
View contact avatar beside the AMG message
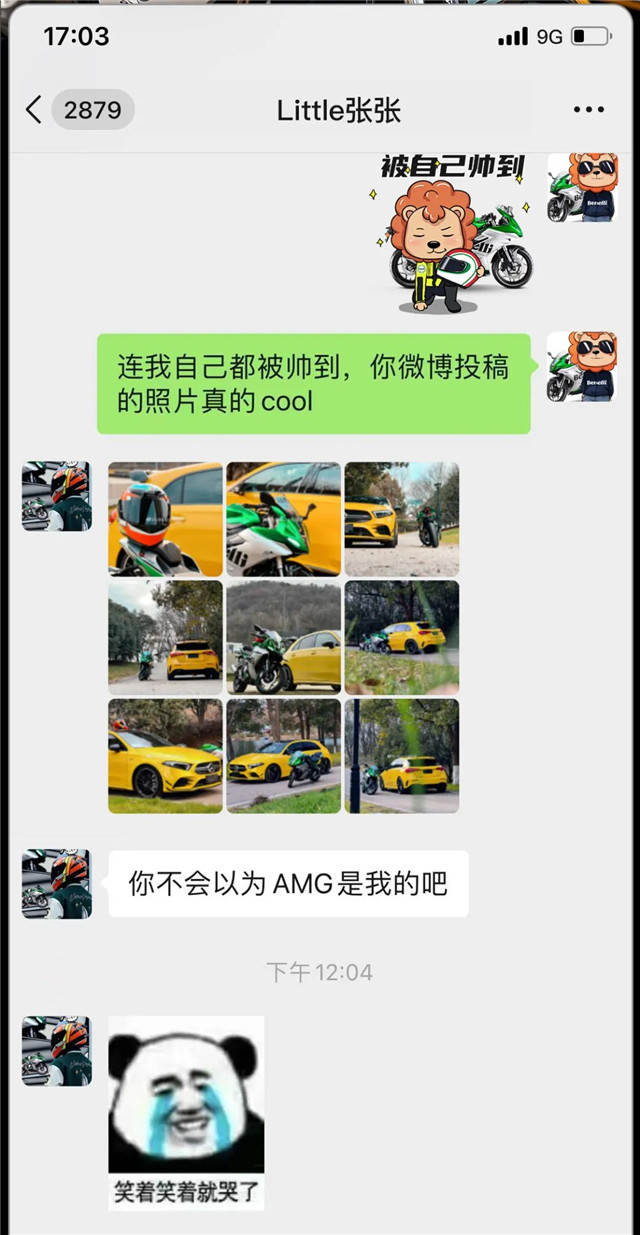57,884
